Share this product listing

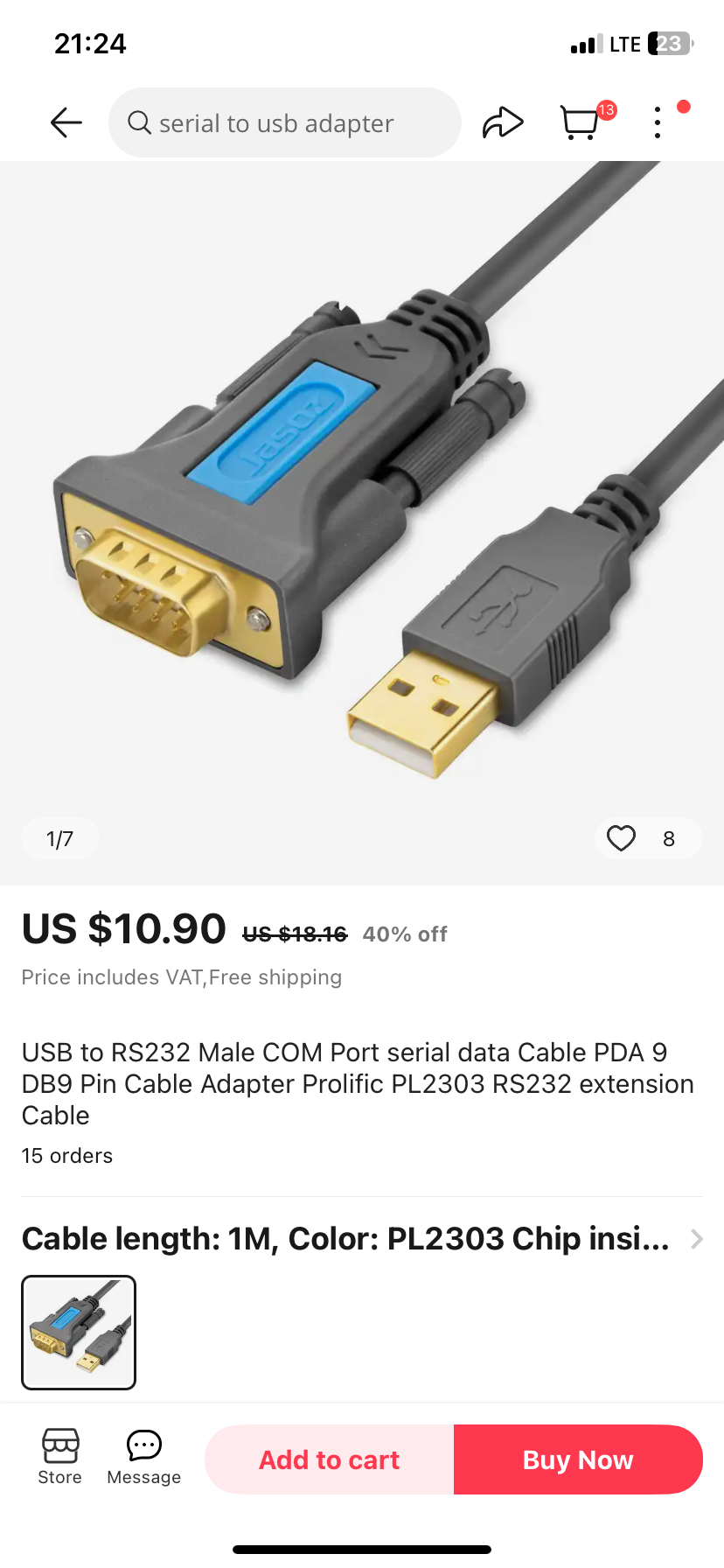click(x=503, y=122)
